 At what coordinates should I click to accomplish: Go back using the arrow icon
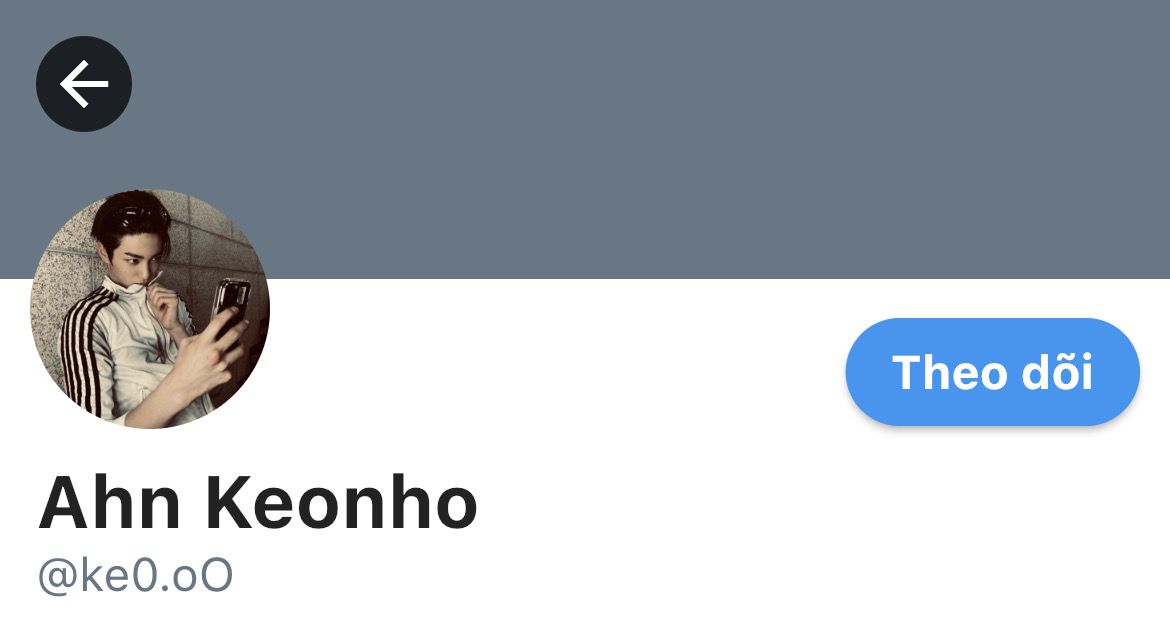pos(84,84)
